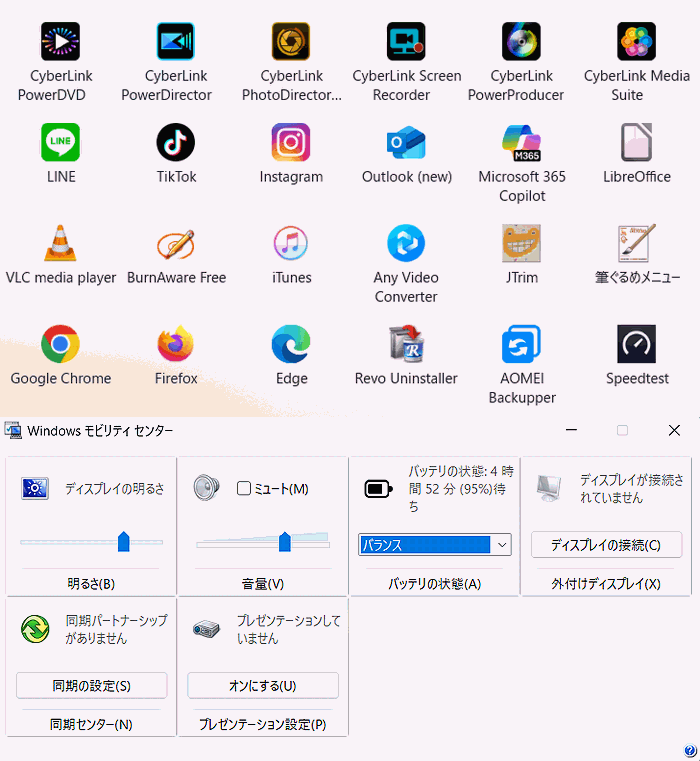Open LINE app icon

click(60, 142)
